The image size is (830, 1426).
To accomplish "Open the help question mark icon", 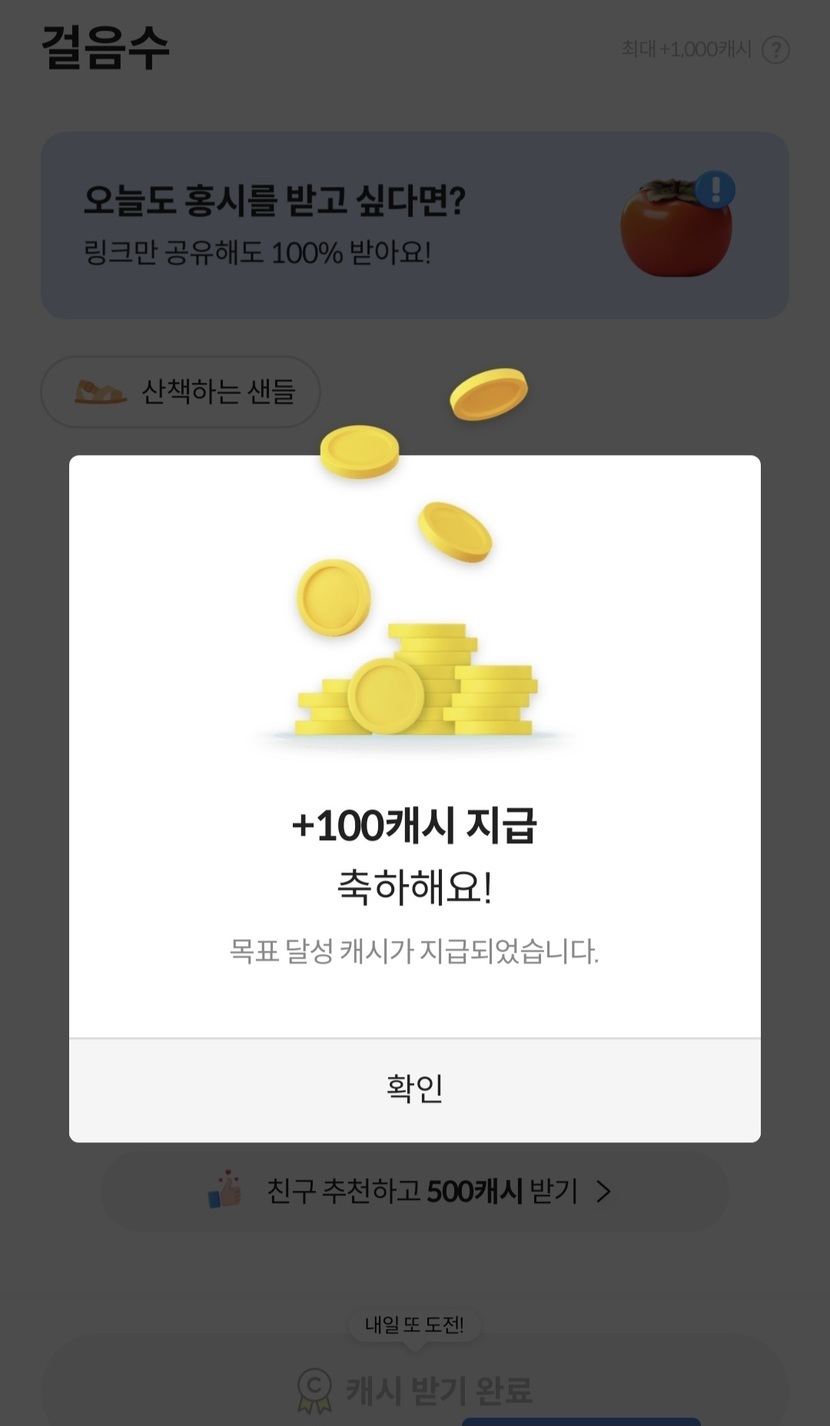I will pyautogui.click(x=776, y=50).
